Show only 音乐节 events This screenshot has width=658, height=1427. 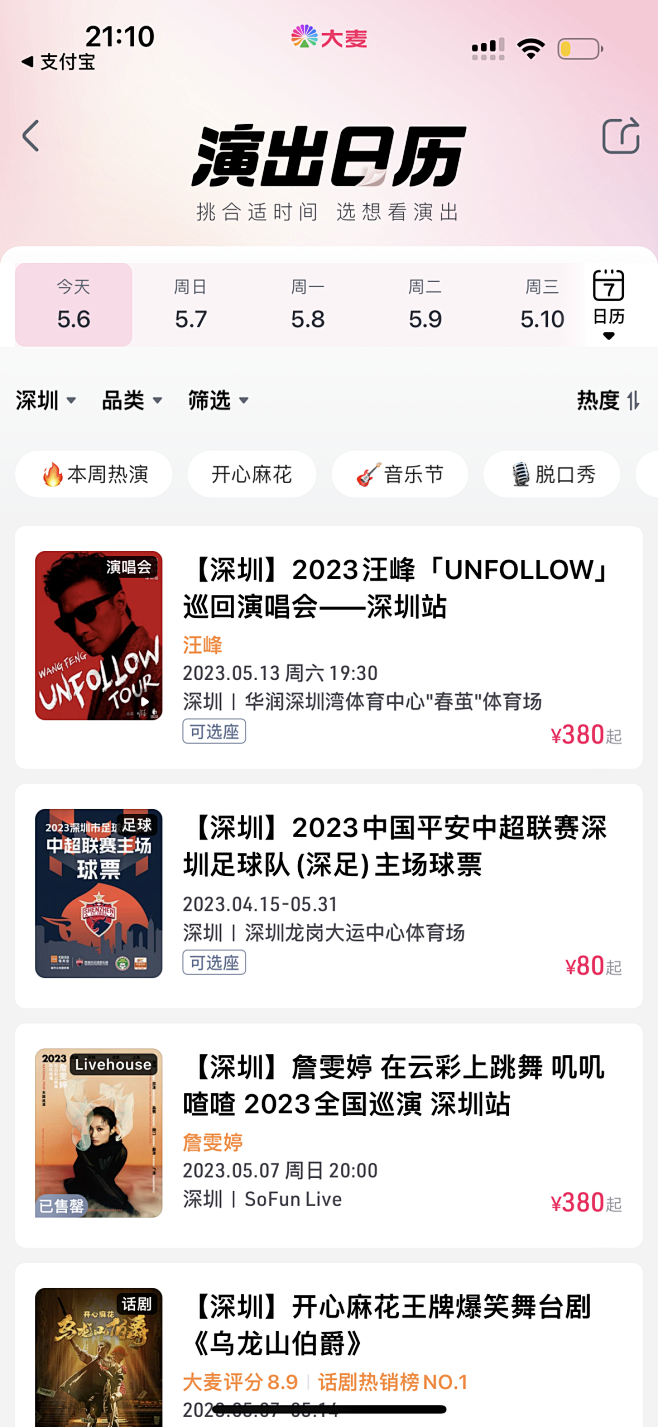coord(399,474)
